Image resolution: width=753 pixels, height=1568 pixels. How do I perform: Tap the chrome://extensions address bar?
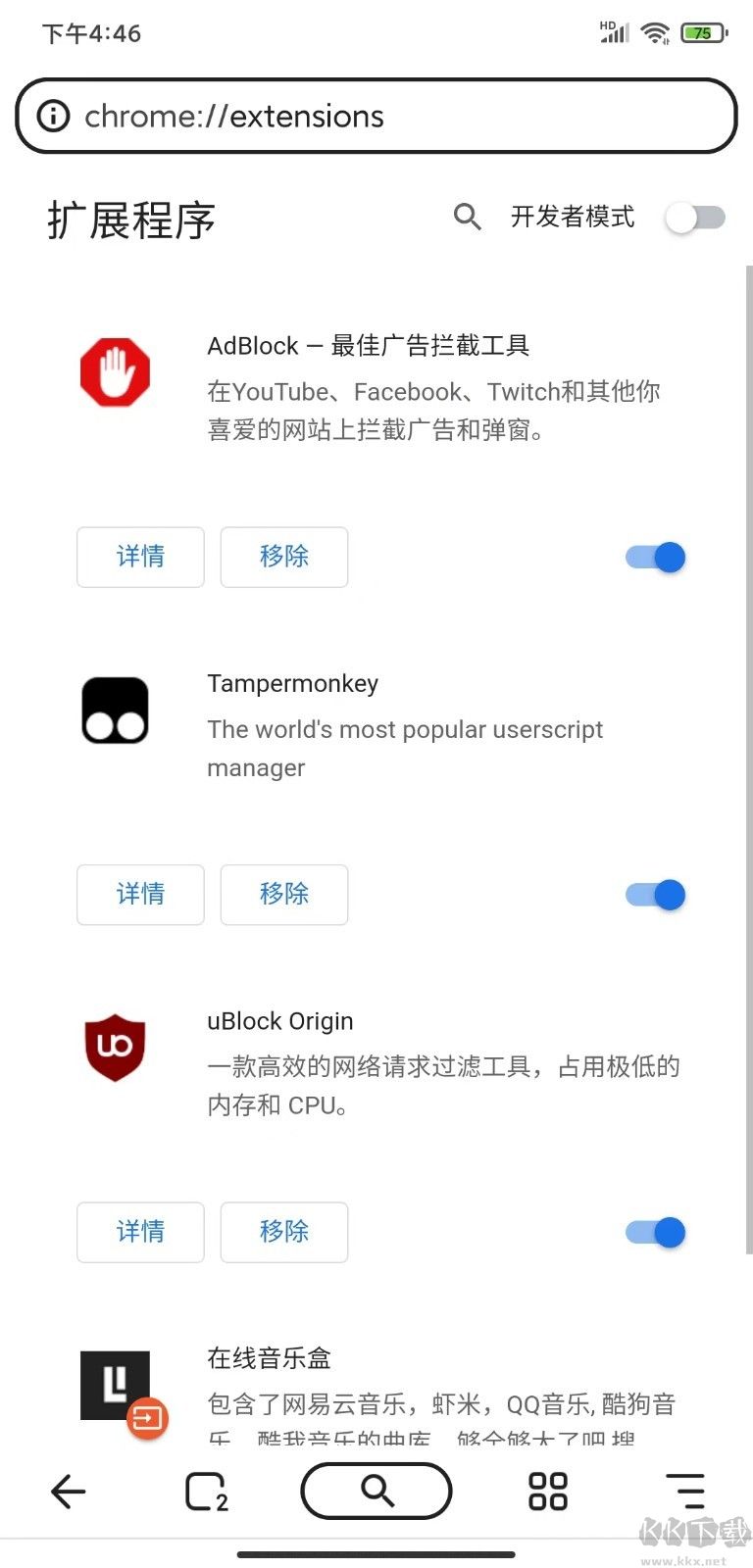[x=392, y=117]
